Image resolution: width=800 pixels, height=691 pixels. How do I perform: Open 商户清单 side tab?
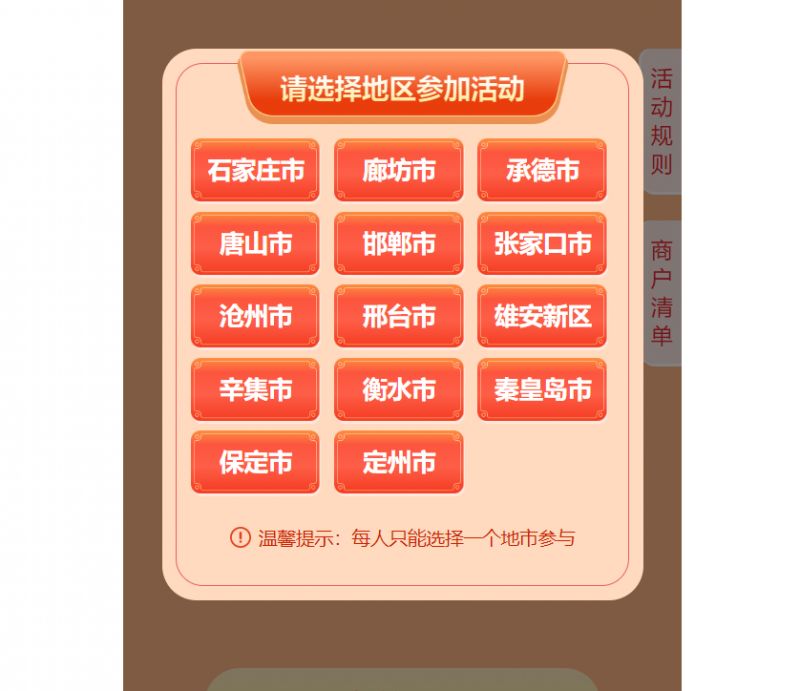pos(661,293)
